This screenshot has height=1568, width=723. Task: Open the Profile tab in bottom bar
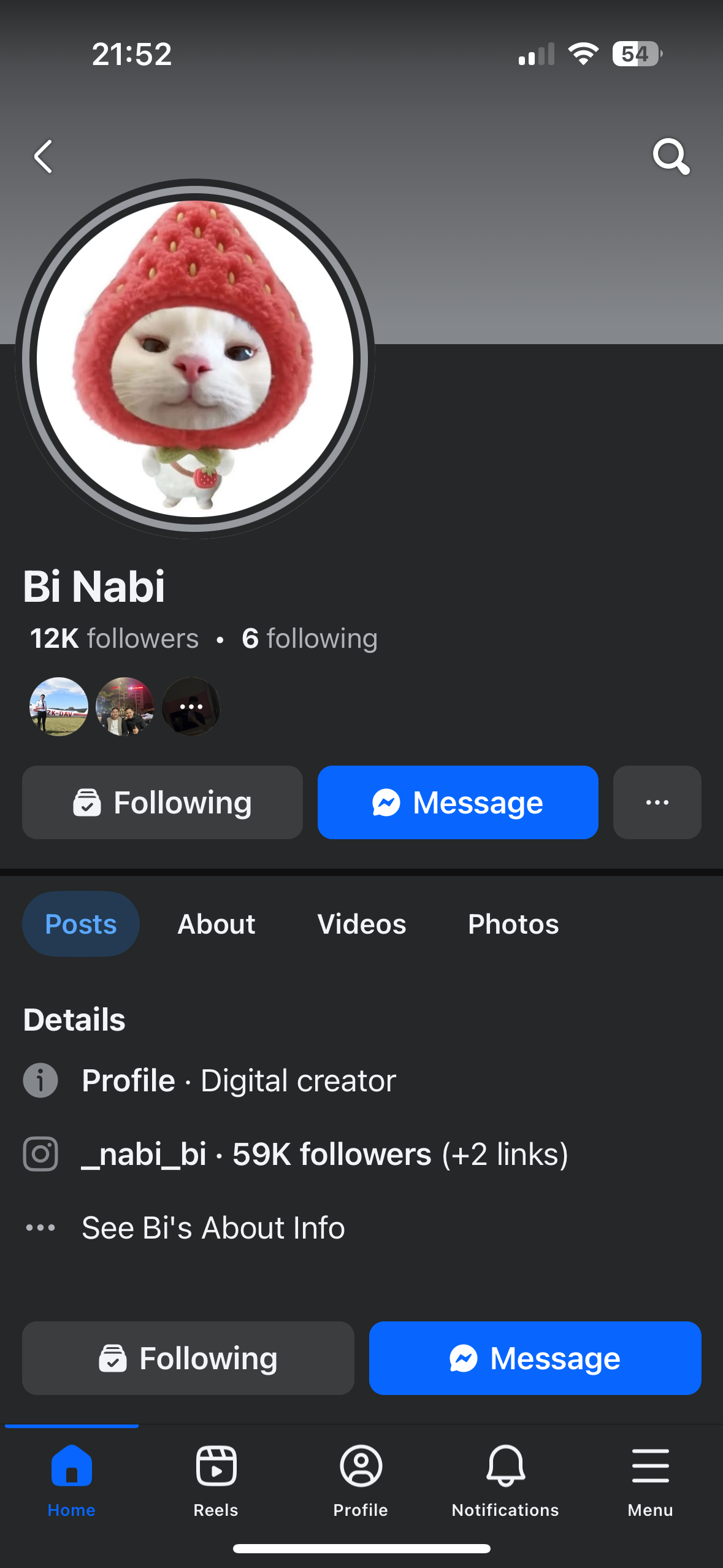pos(361,1479)
